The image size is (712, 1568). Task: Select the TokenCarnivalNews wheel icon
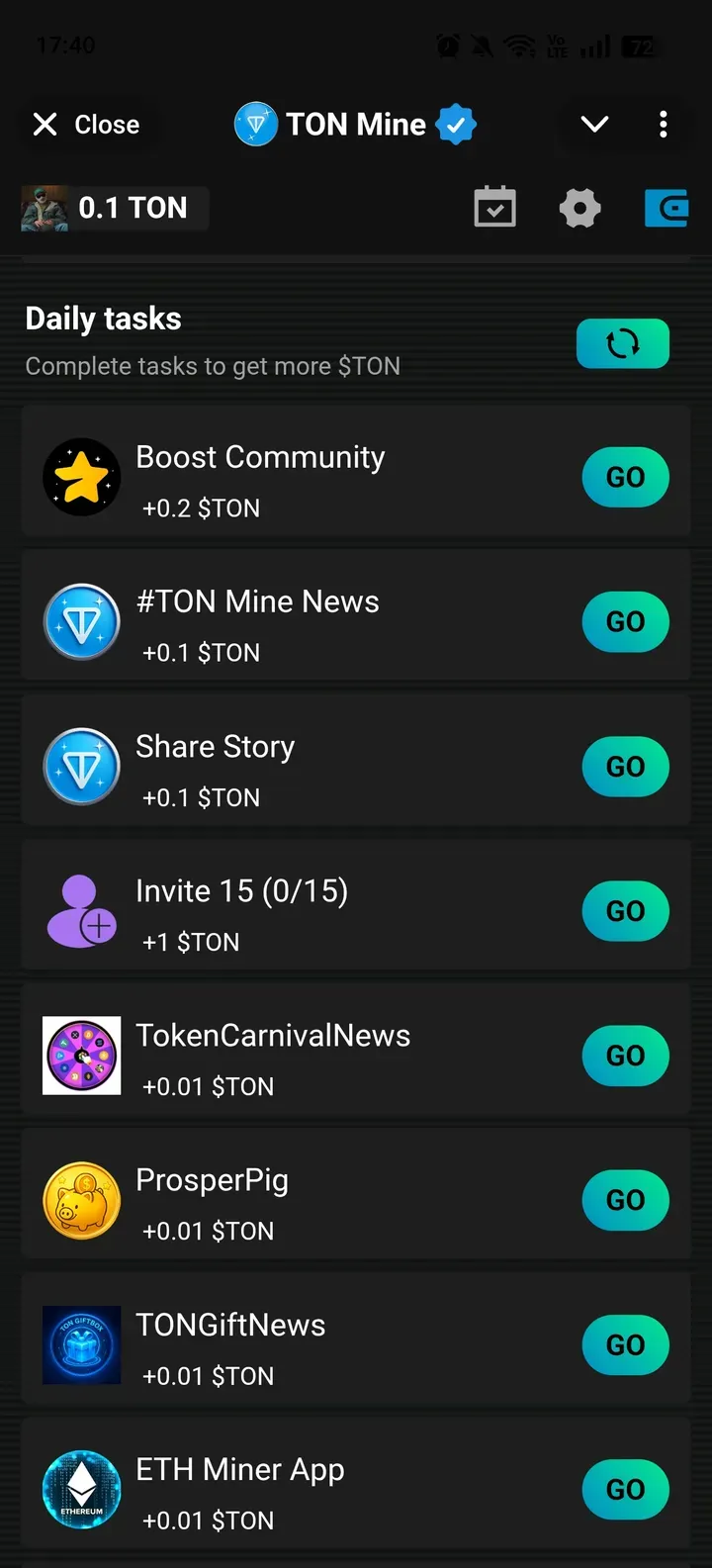pyautogui.click(x=82, y=1055)
